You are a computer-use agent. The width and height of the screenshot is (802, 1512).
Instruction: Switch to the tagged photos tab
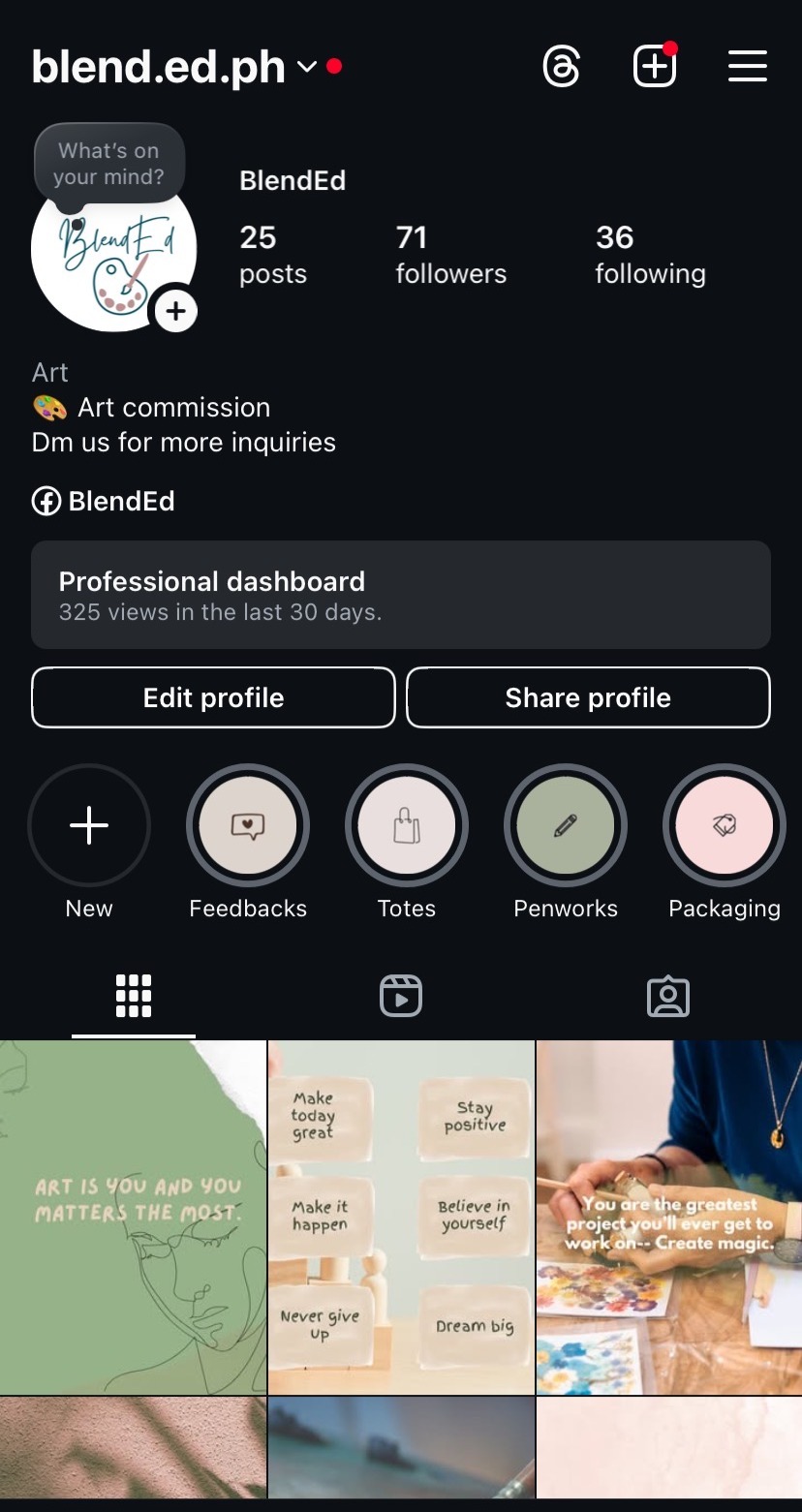tap(668, 996)
